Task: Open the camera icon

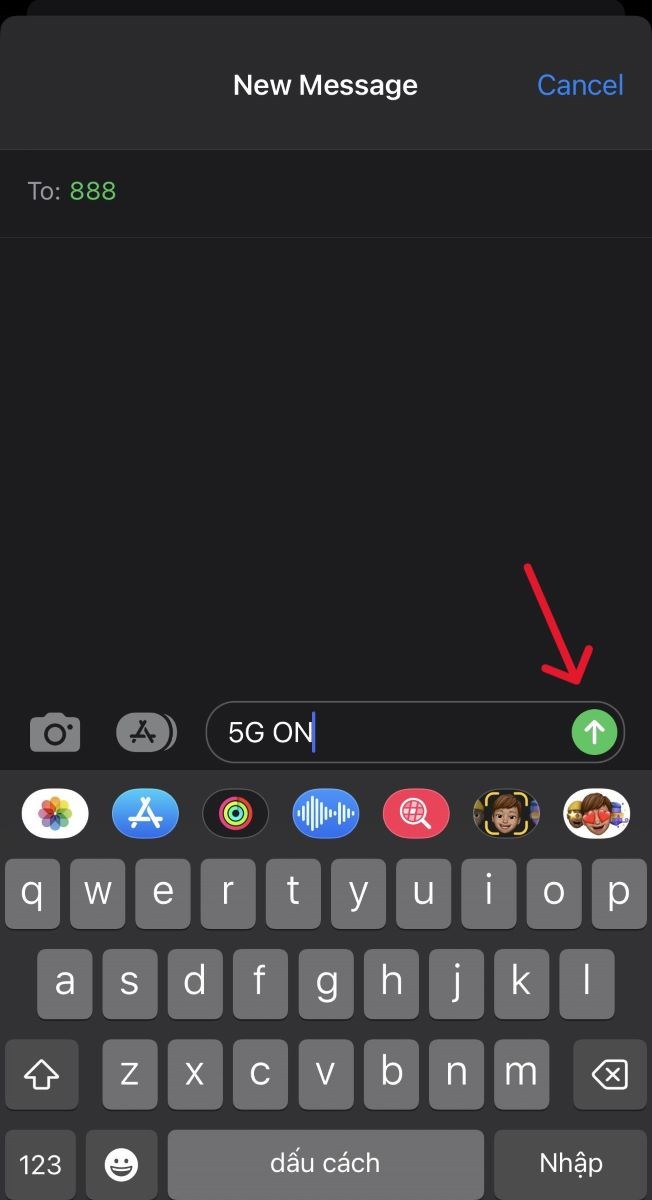Action: tap(55, 733)
